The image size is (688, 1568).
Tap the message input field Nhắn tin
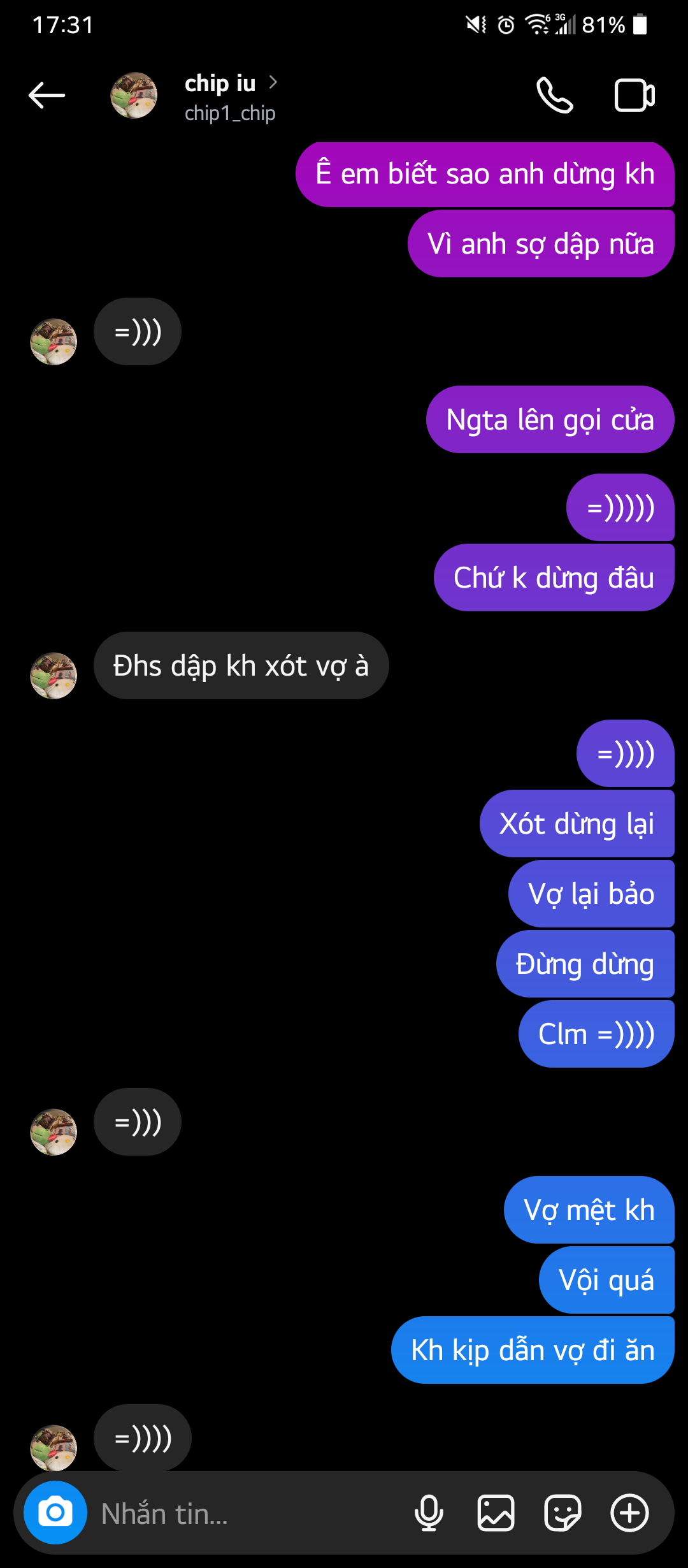coord(223,1513)
